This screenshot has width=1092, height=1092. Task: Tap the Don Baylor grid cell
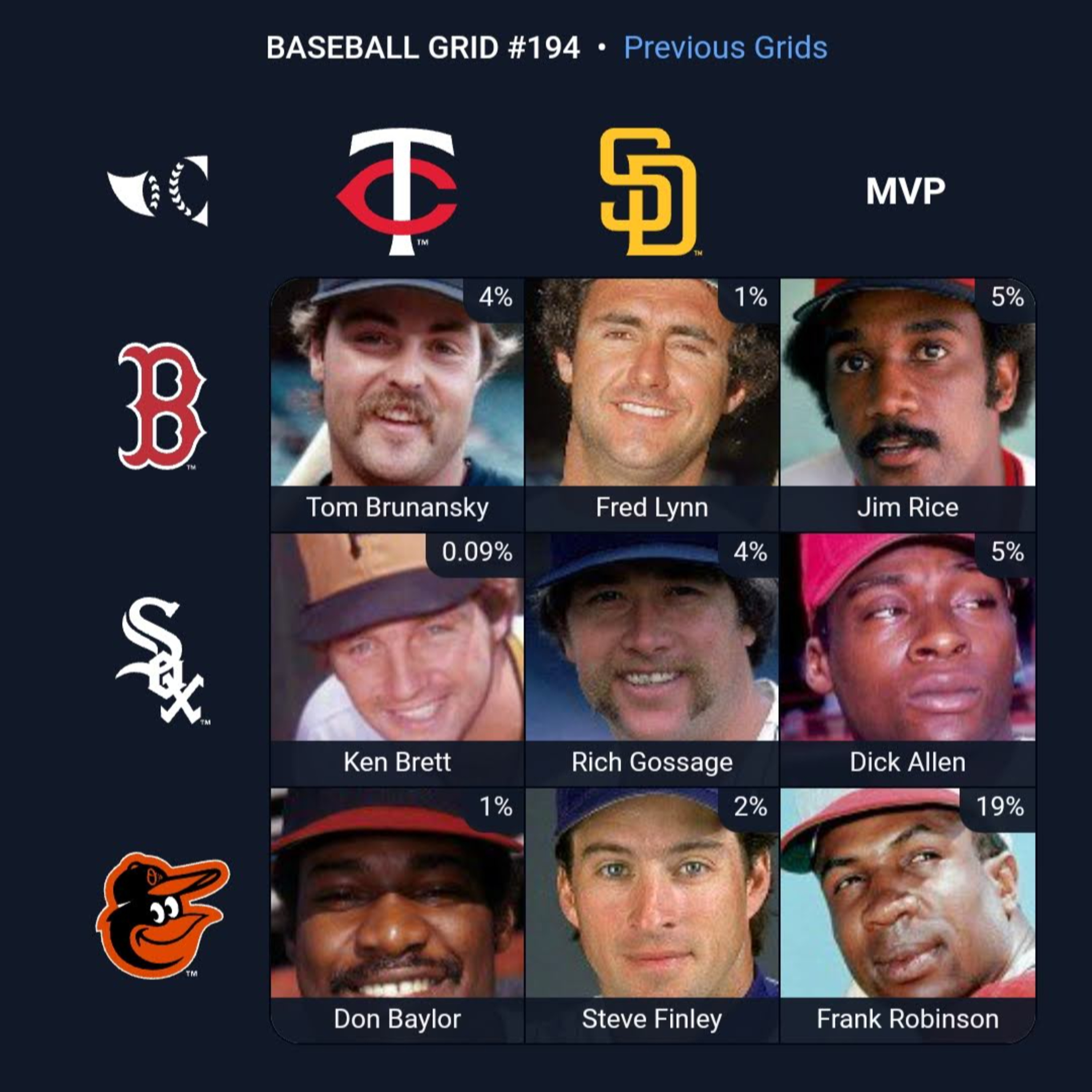tap(397, 914)
